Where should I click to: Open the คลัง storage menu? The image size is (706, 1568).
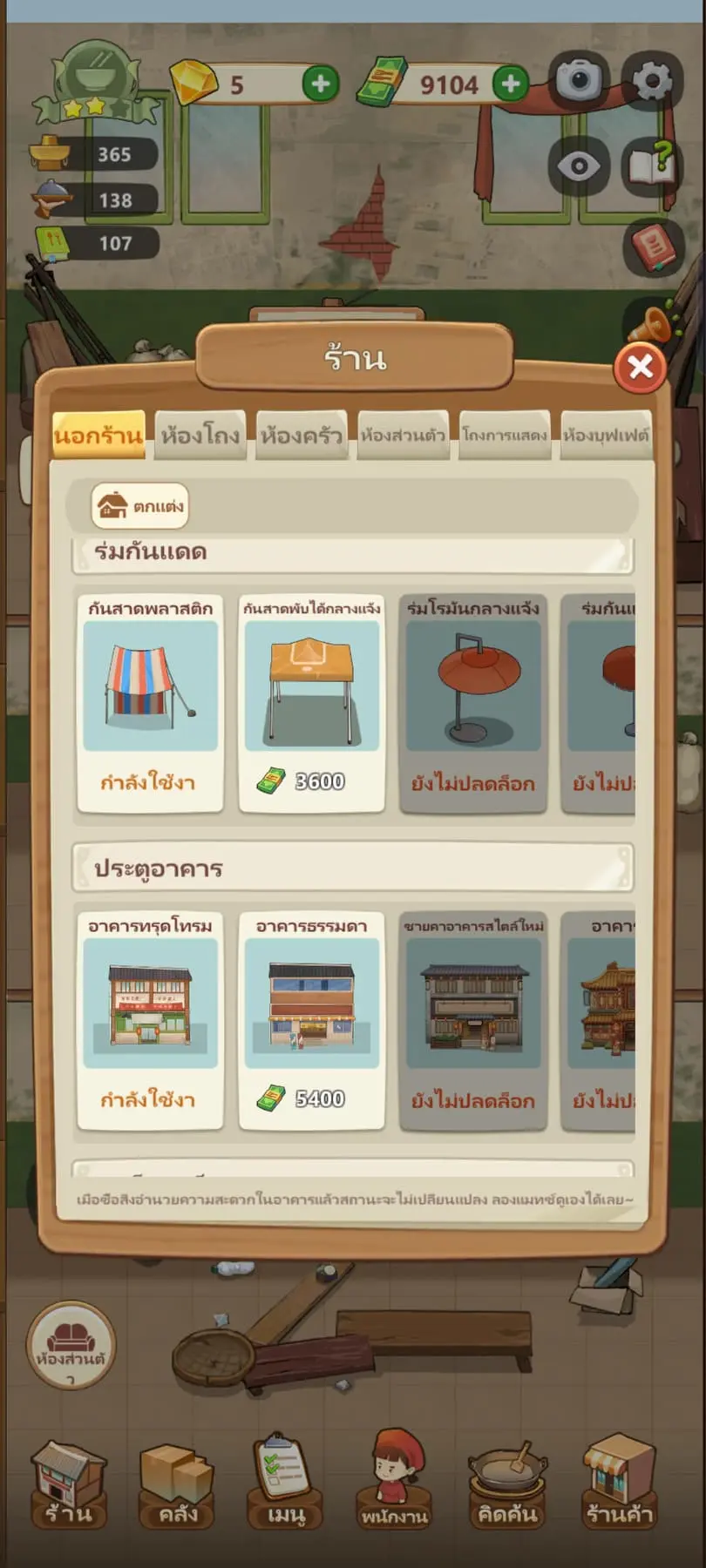[x=178, y=1484]
